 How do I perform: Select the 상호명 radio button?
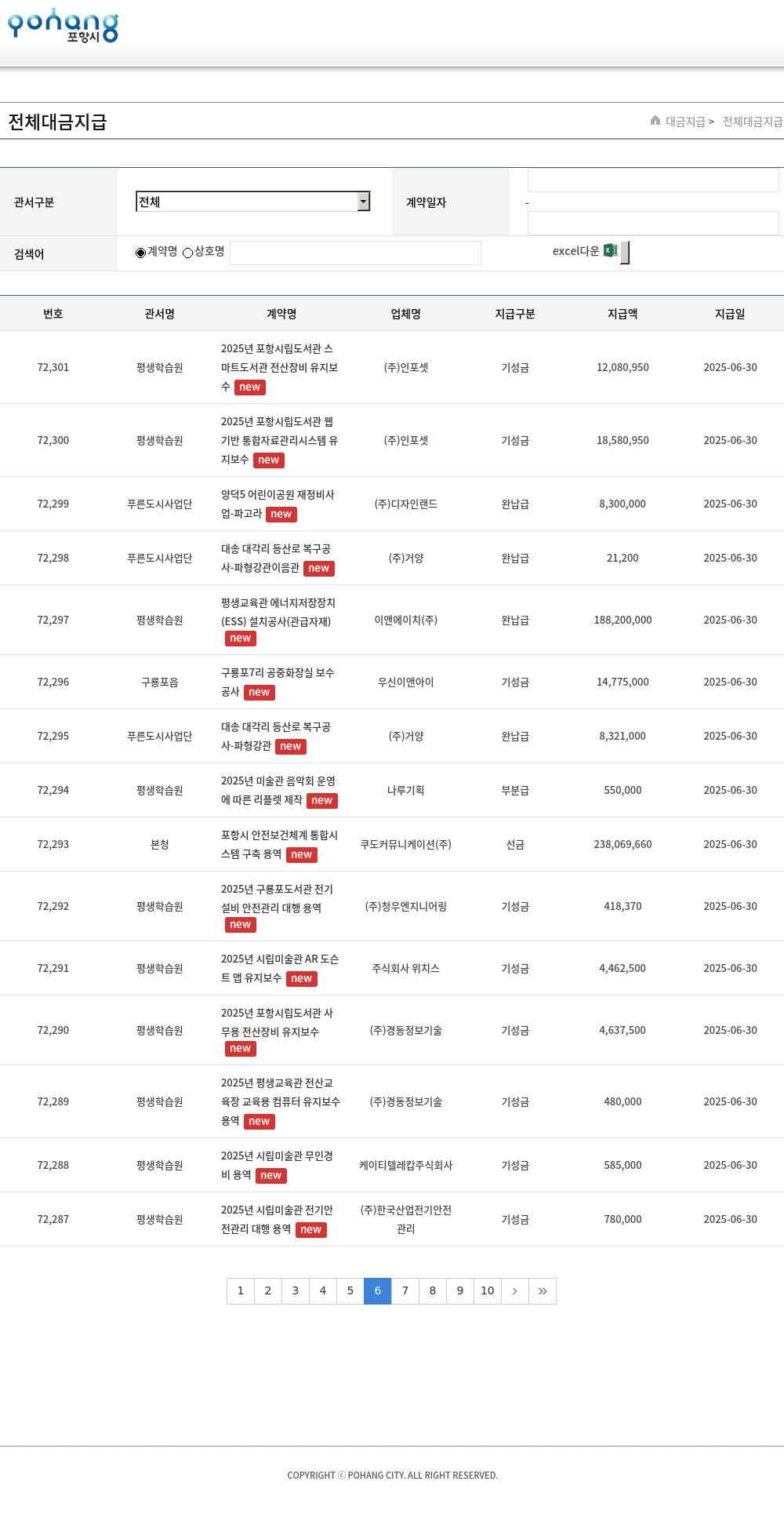(x=187, y=253)
